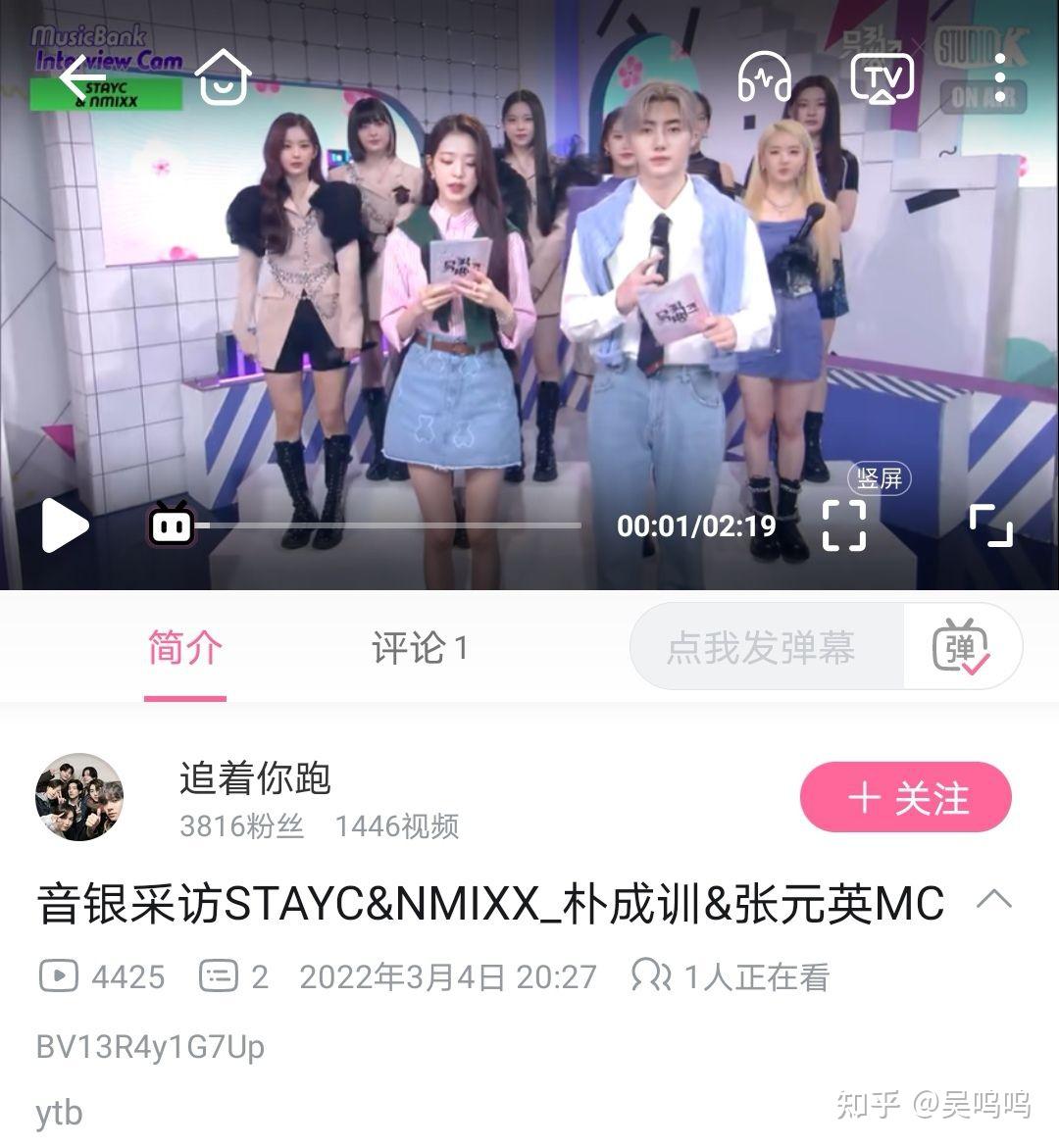This screenshot has width=1059, height=1148.
Task: Switch to the 简介 tab
Action: (185, 648)
